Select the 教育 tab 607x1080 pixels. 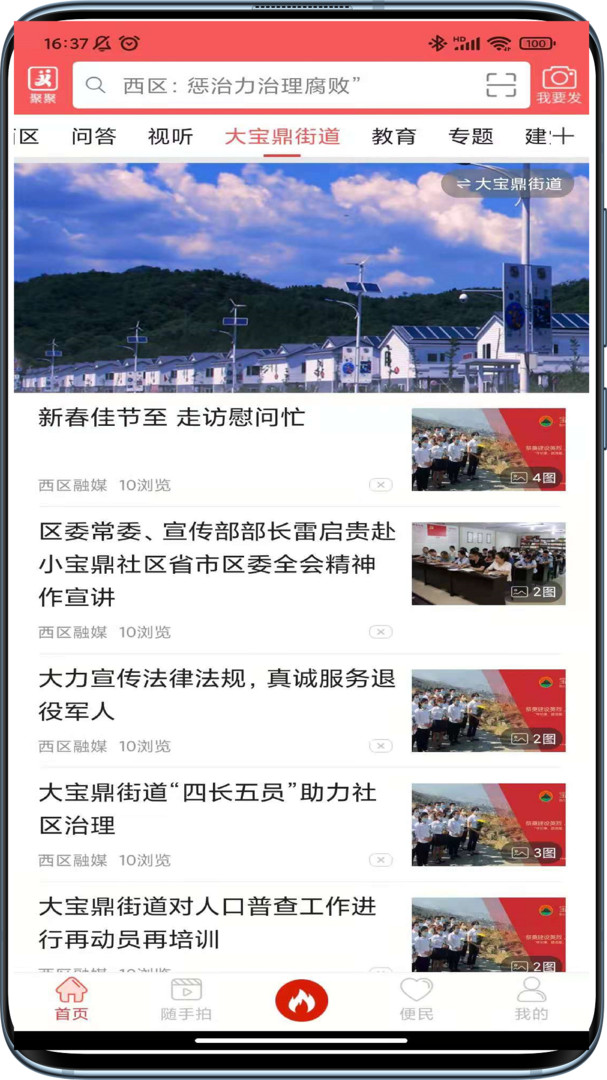pos(393,136)
